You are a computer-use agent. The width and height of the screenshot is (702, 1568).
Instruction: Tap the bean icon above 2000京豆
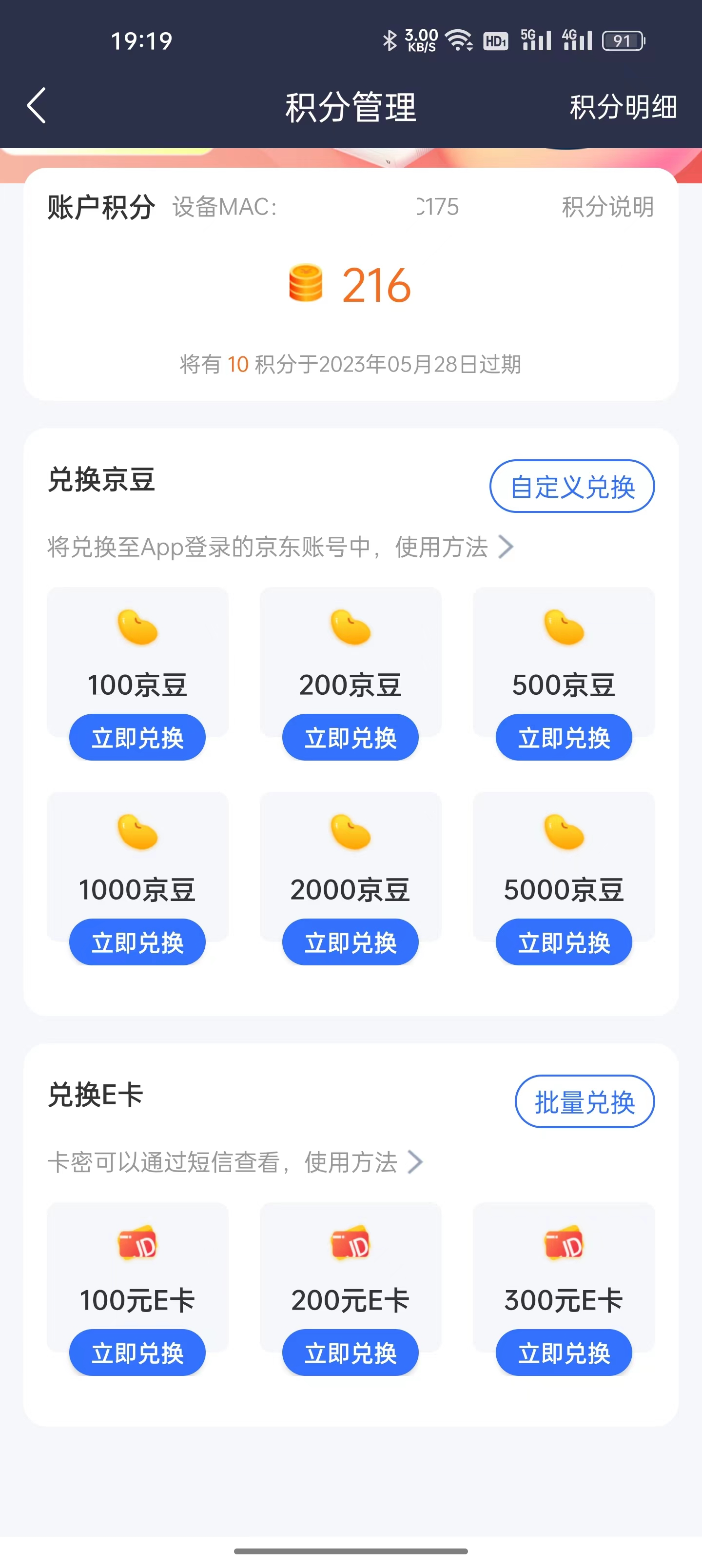350,834
